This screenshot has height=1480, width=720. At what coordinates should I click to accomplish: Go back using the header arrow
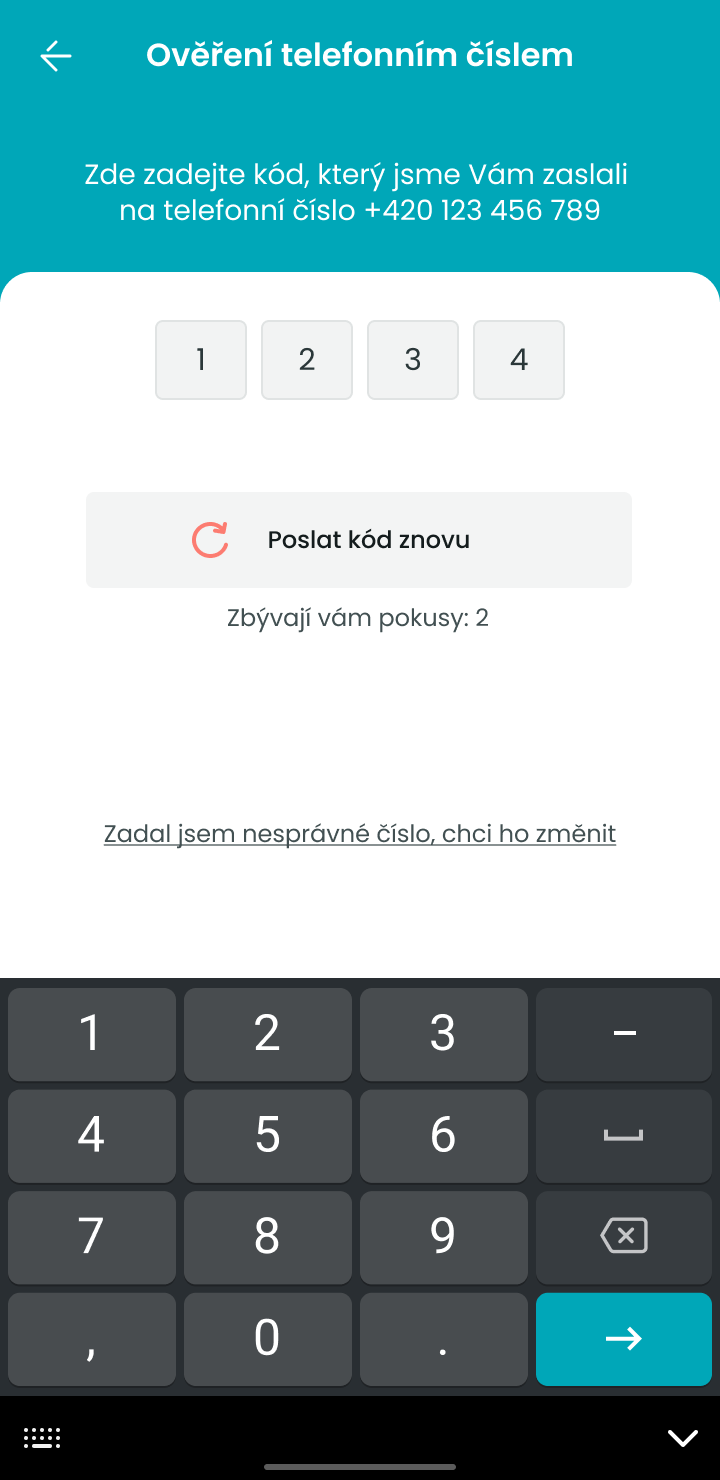pos(56,56)
